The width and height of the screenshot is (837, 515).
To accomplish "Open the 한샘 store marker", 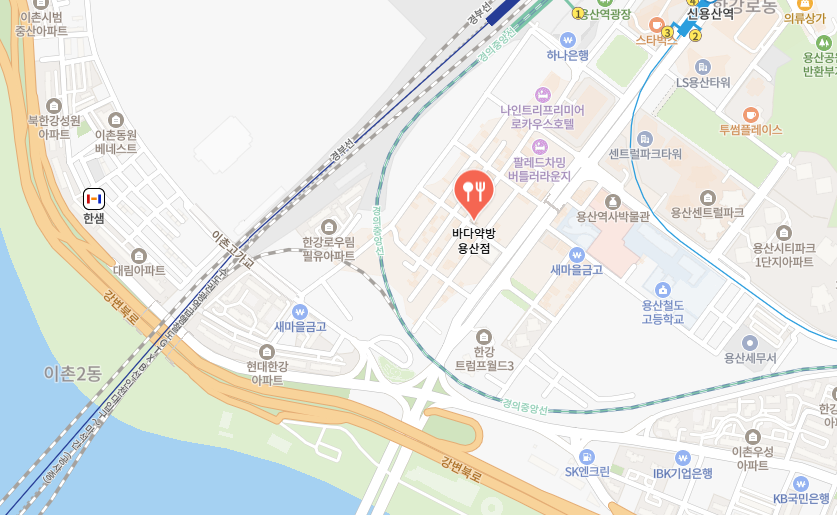I will (94, 198).
